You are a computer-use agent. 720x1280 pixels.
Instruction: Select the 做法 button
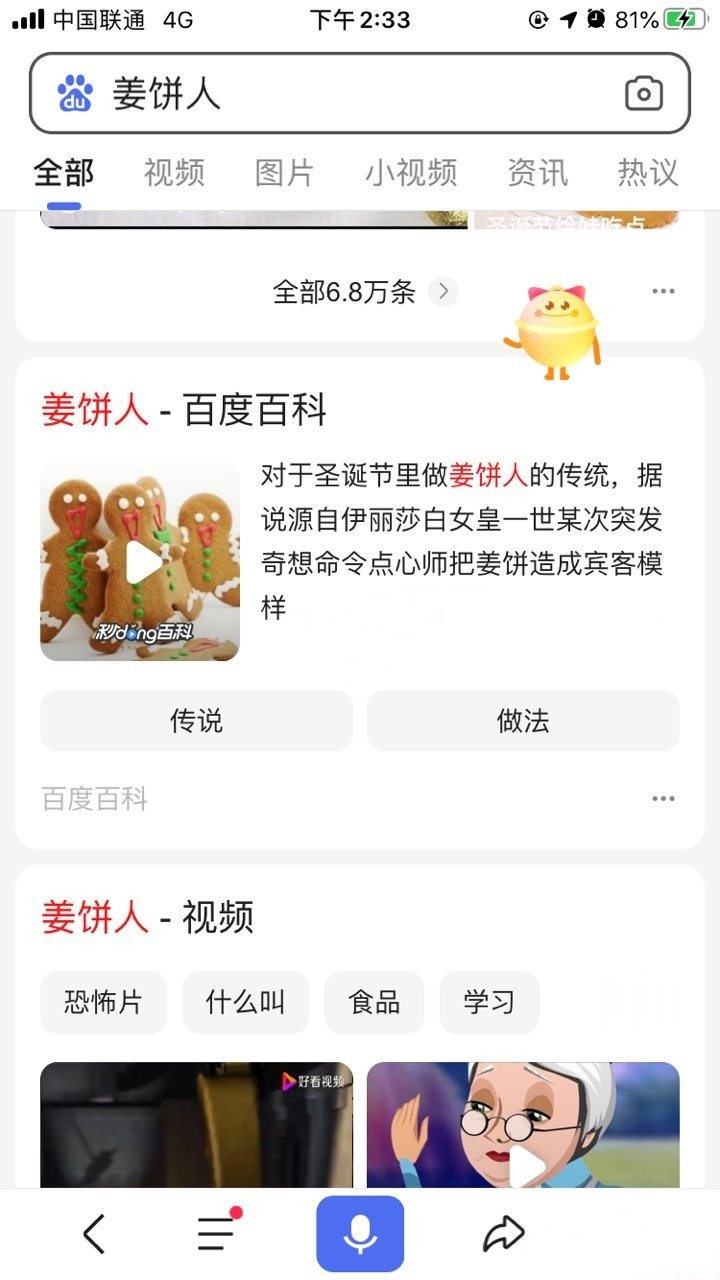click(523, 721)
